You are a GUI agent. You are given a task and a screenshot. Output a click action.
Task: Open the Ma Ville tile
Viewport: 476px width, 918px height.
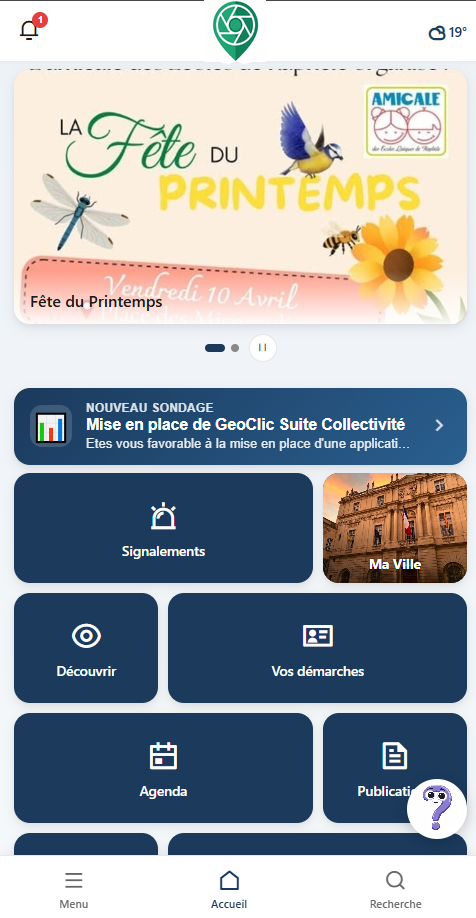[395, 528]
